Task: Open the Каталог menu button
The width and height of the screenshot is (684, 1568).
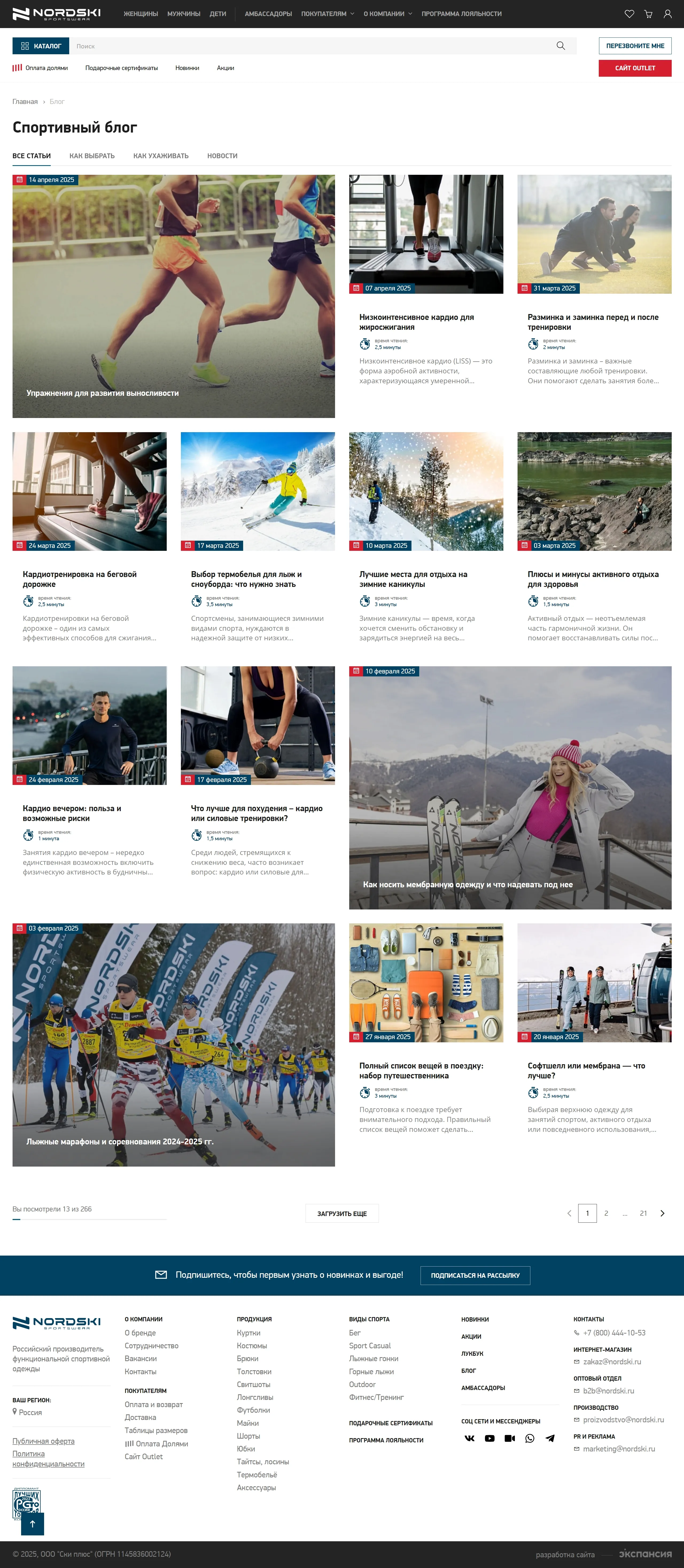Action: tap(41, 46)
